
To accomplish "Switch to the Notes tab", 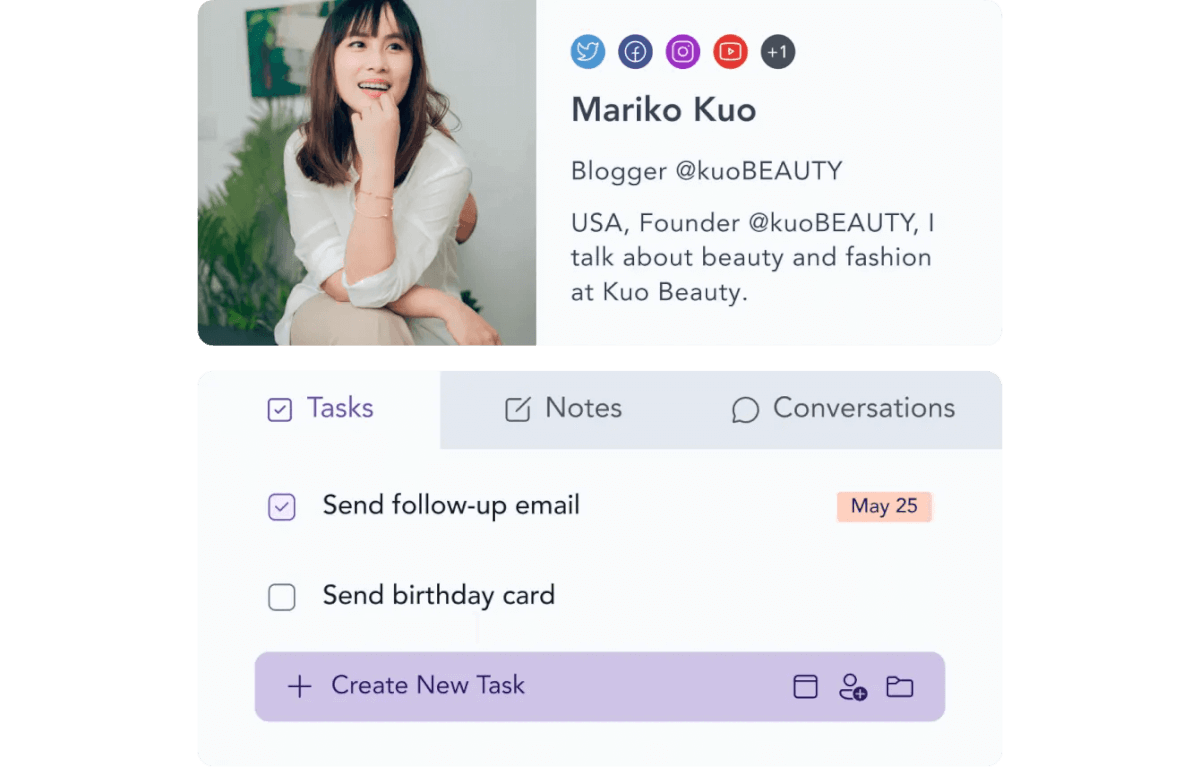I will (x=563, y=409).
